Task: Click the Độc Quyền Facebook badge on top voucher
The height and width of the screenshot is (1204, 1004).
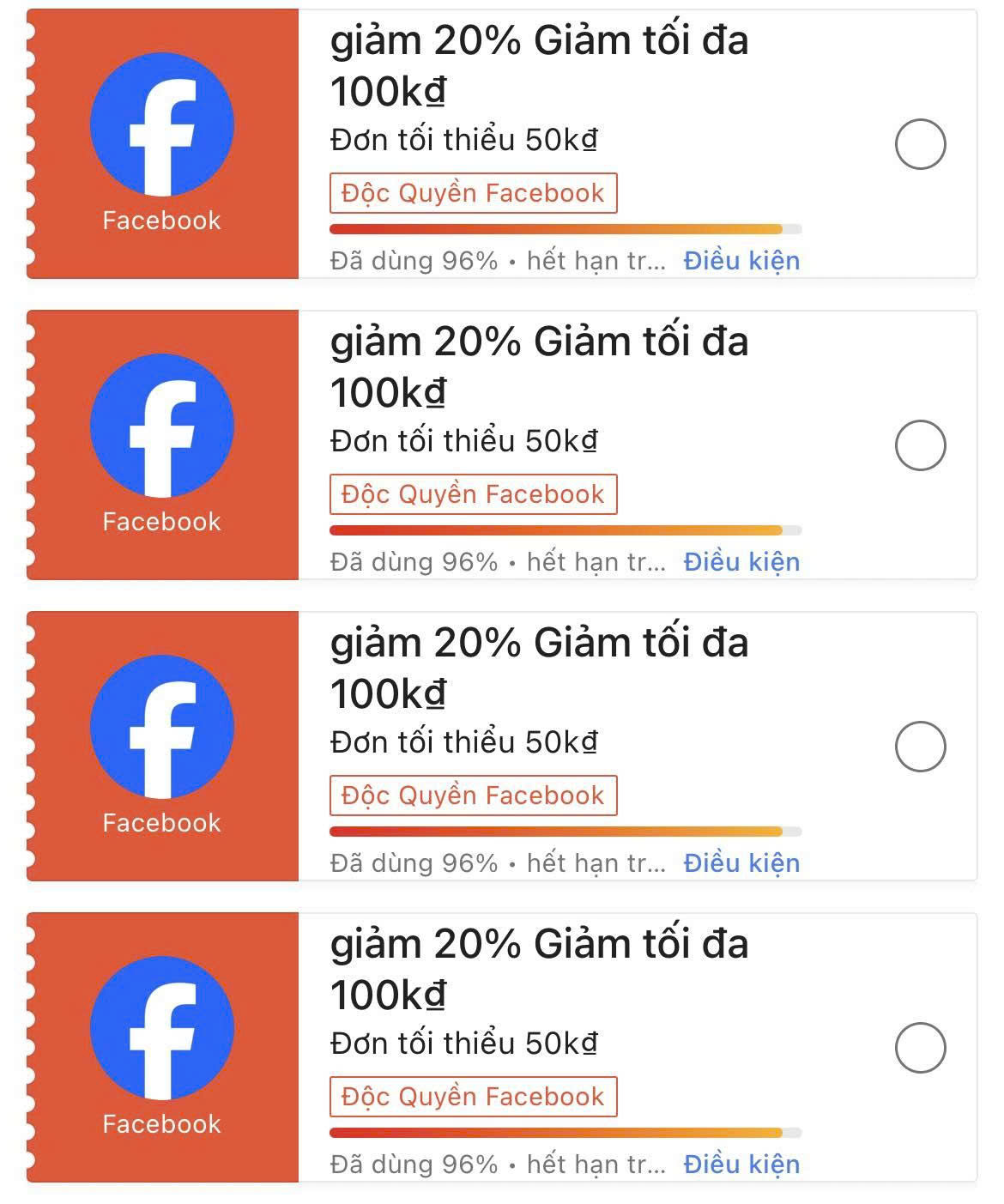Action: [473, 192]
